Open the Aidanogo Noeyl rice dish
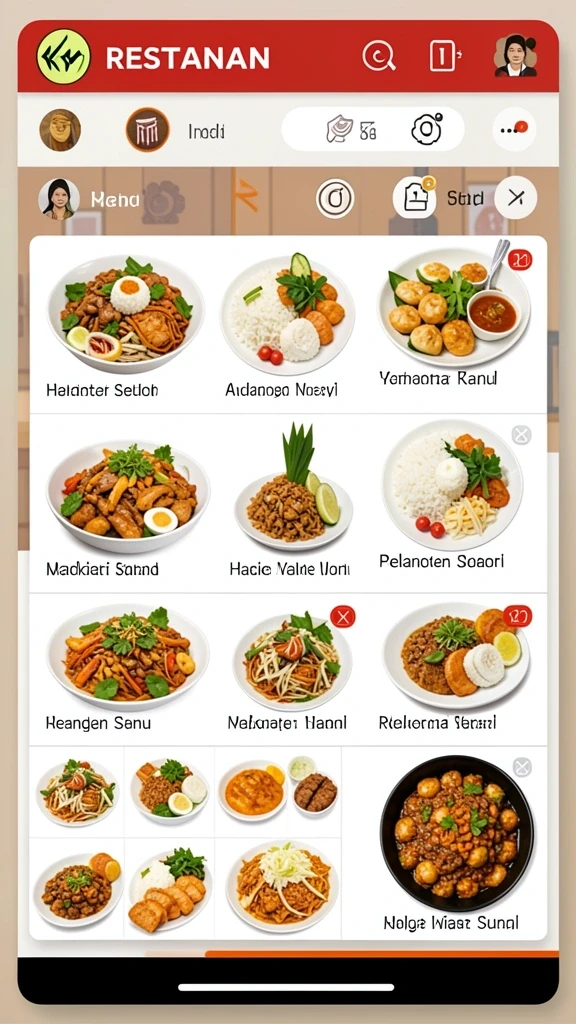The height and width of the screenshot is (1024, 576). (x=289, y=325)
